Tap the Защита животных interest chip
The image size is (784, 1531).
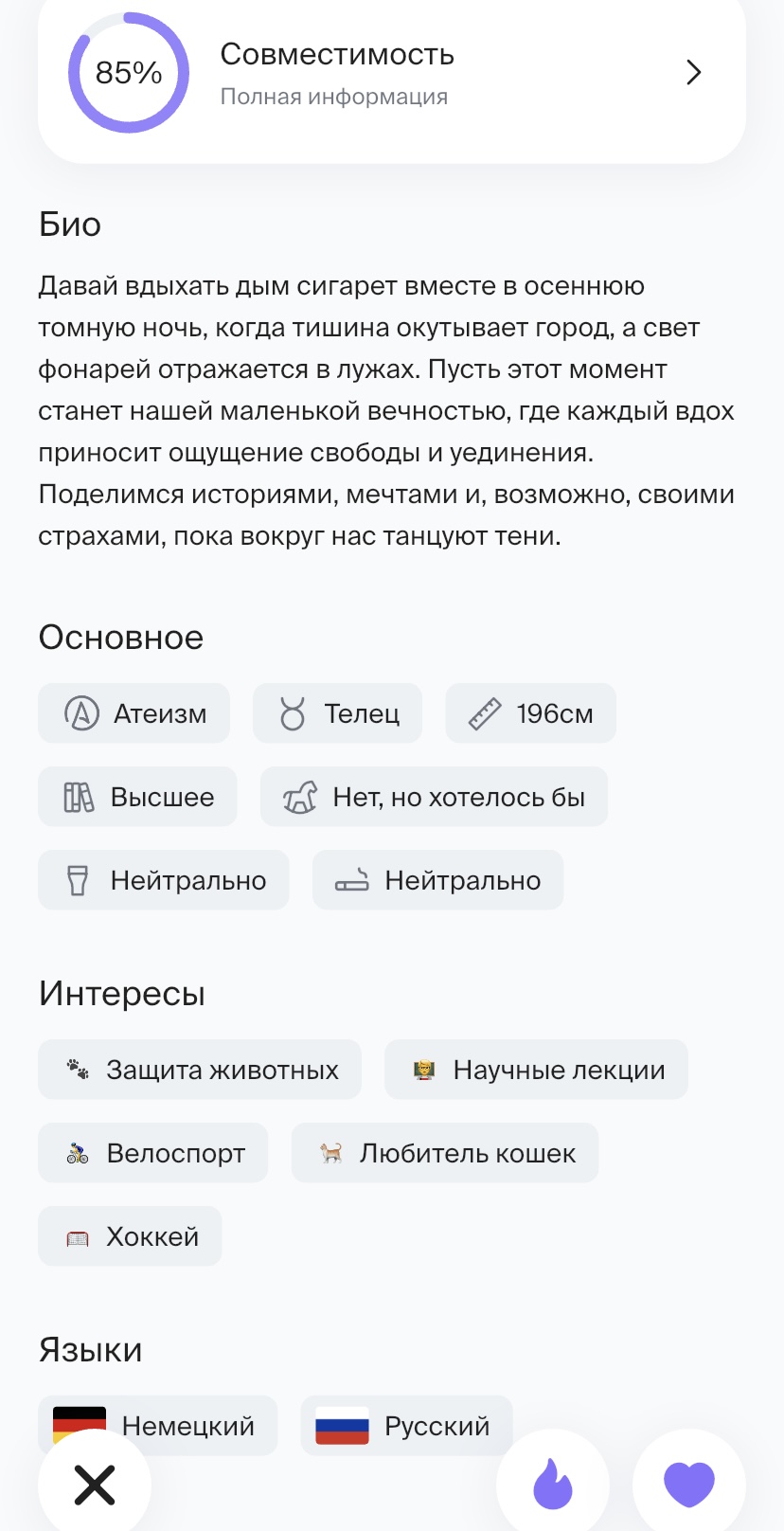tap(200, 1070)
